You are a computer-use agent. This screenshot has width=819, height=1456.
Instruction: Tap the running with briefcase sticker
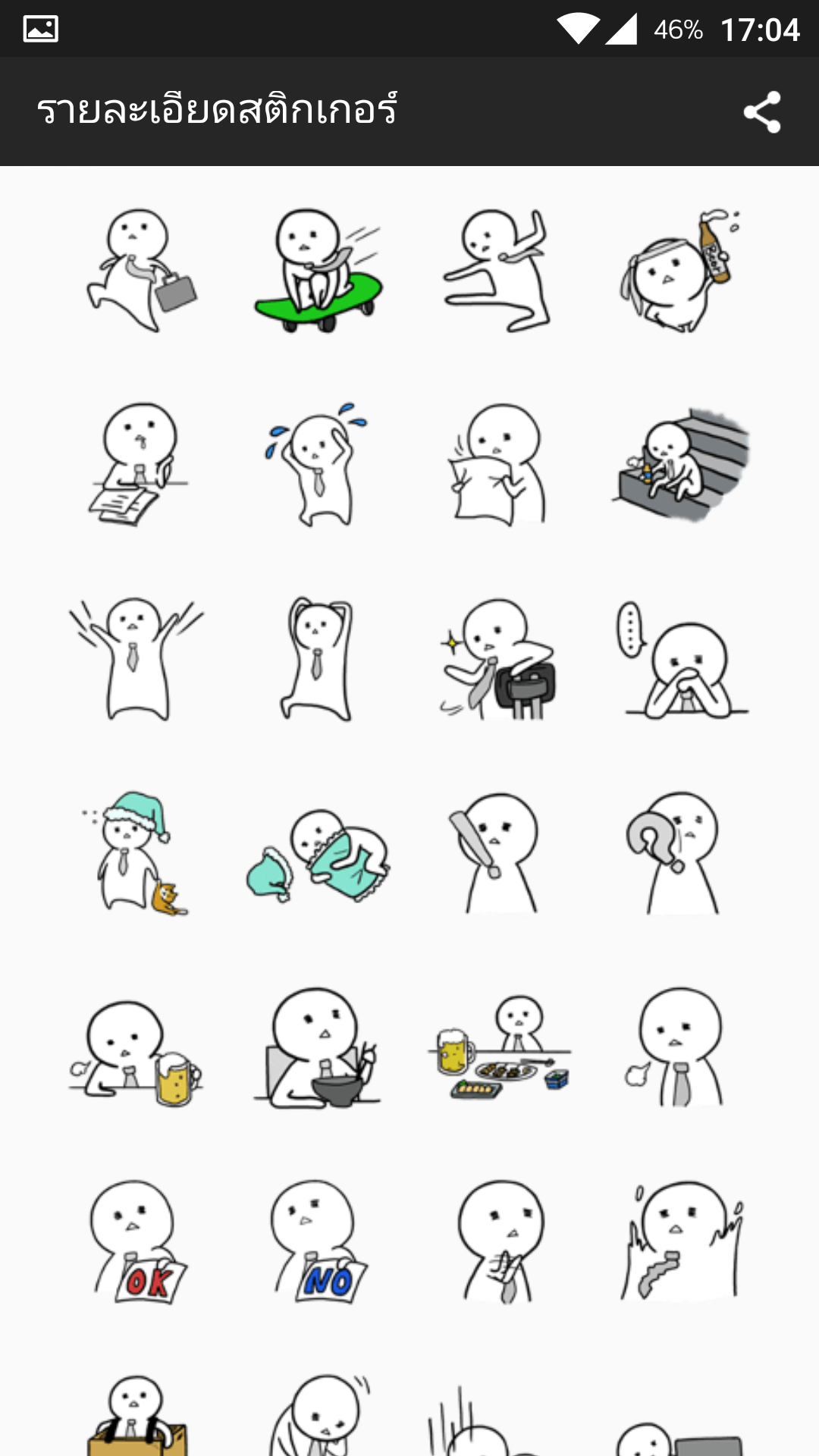coord(136,271)
